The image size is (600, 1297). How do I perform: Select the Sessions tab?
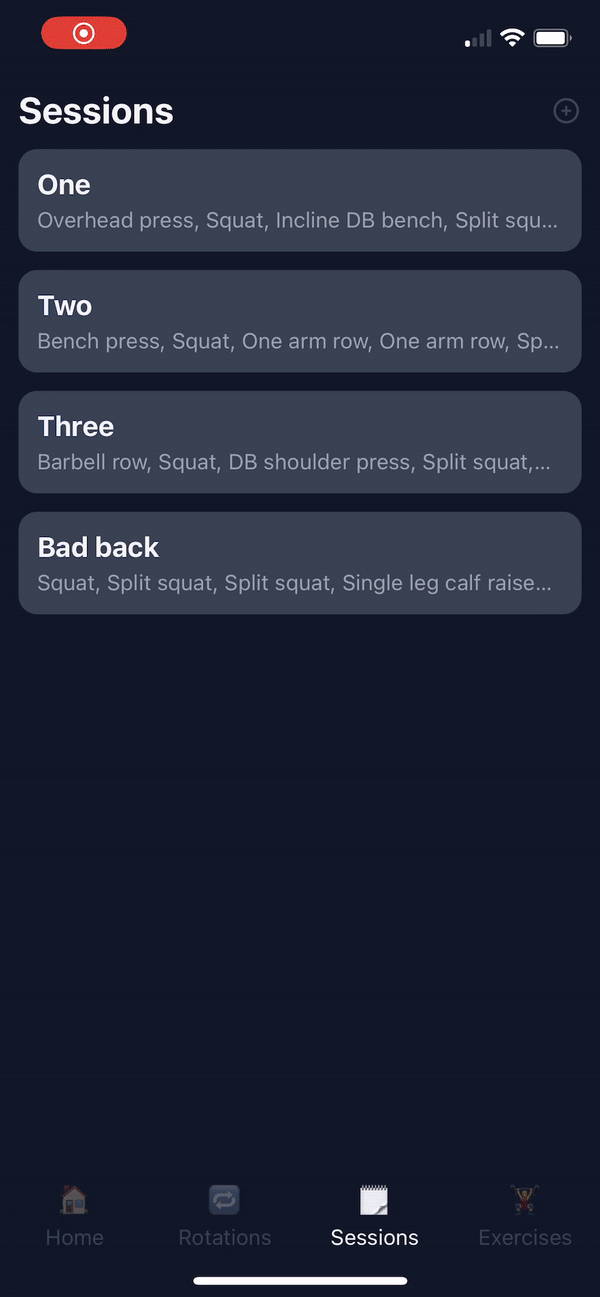374,1215
